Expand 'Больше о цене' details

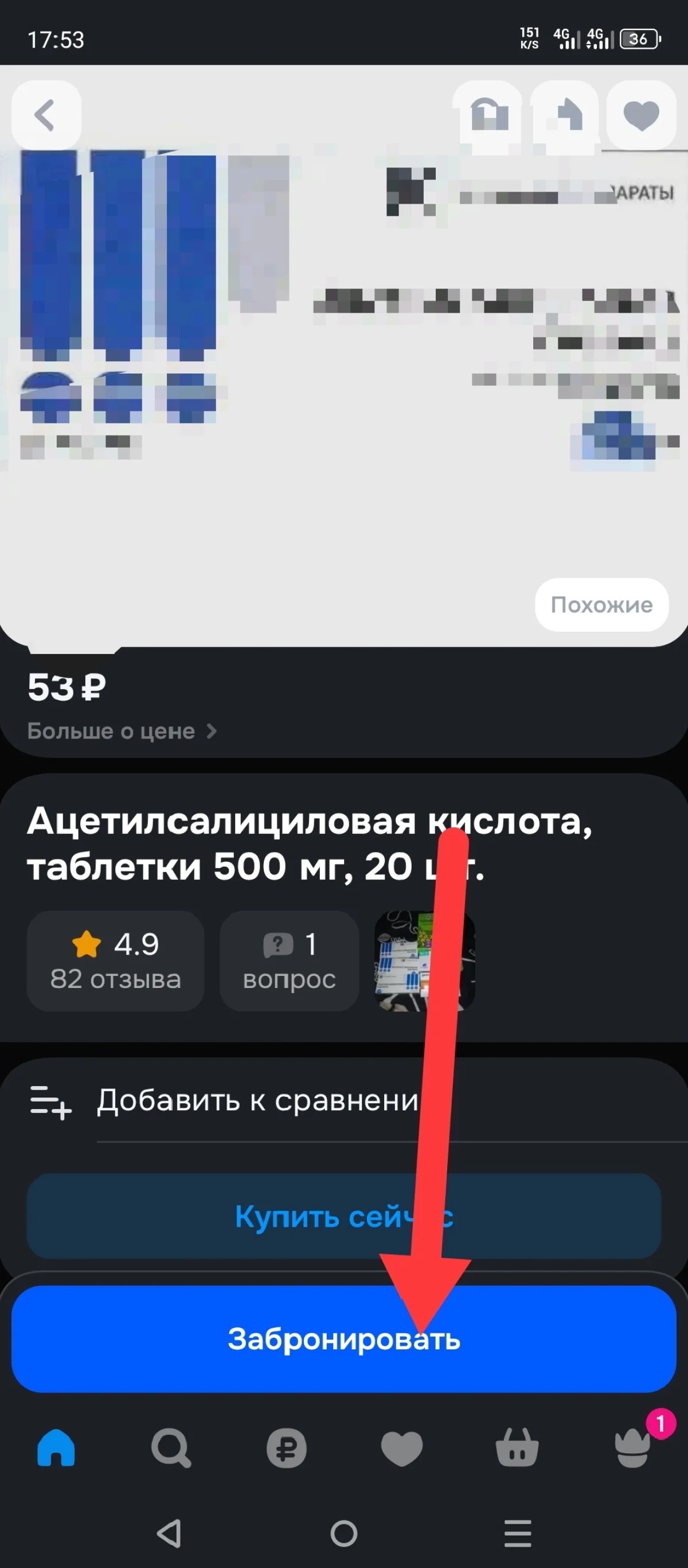[122, 732]
